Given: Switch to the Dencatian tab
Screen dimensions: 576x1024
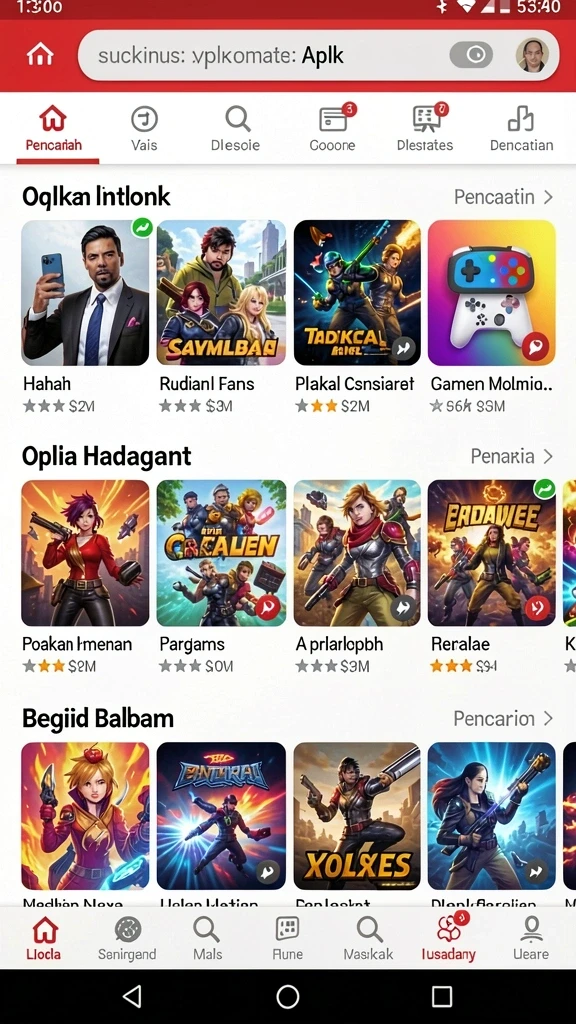Looking at the screenshot, I should [521, 129].
